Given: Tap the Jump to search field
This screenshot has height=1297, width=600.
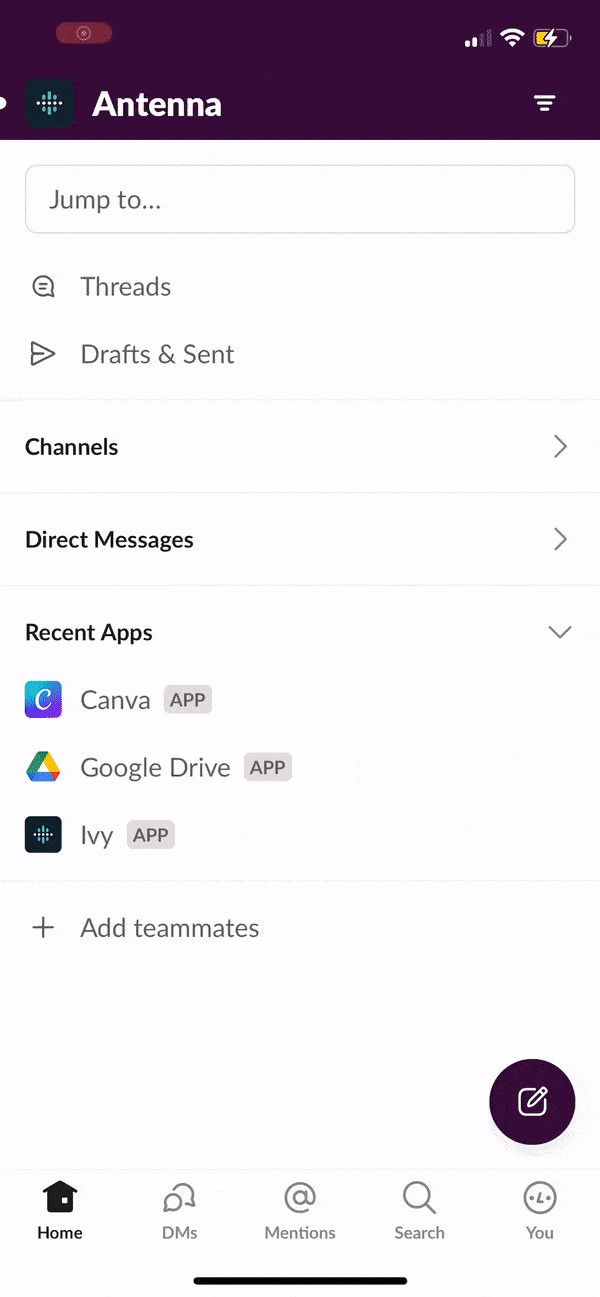Looking at the screenshot, I should (300, 199).
